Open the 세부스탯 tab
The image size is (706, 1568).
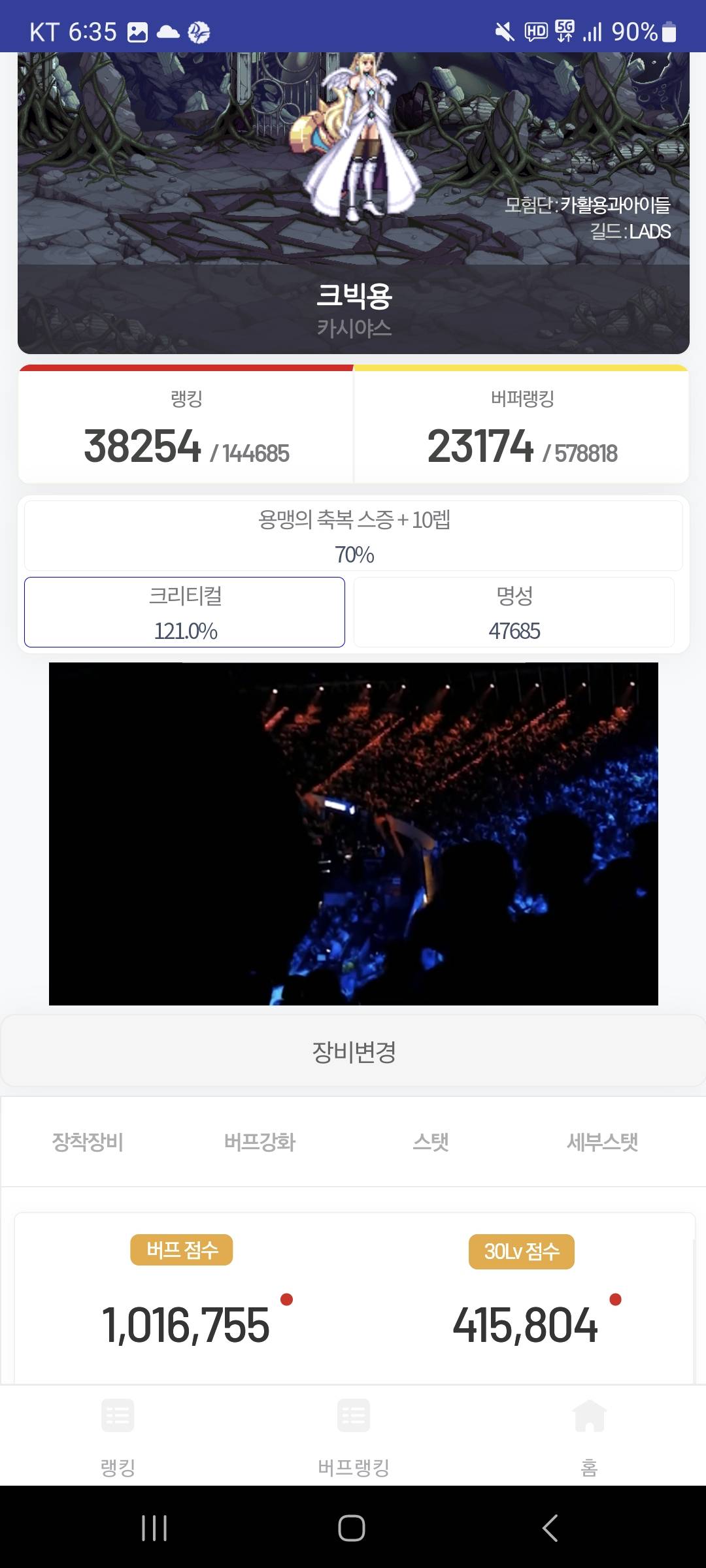click(602, 1142)
